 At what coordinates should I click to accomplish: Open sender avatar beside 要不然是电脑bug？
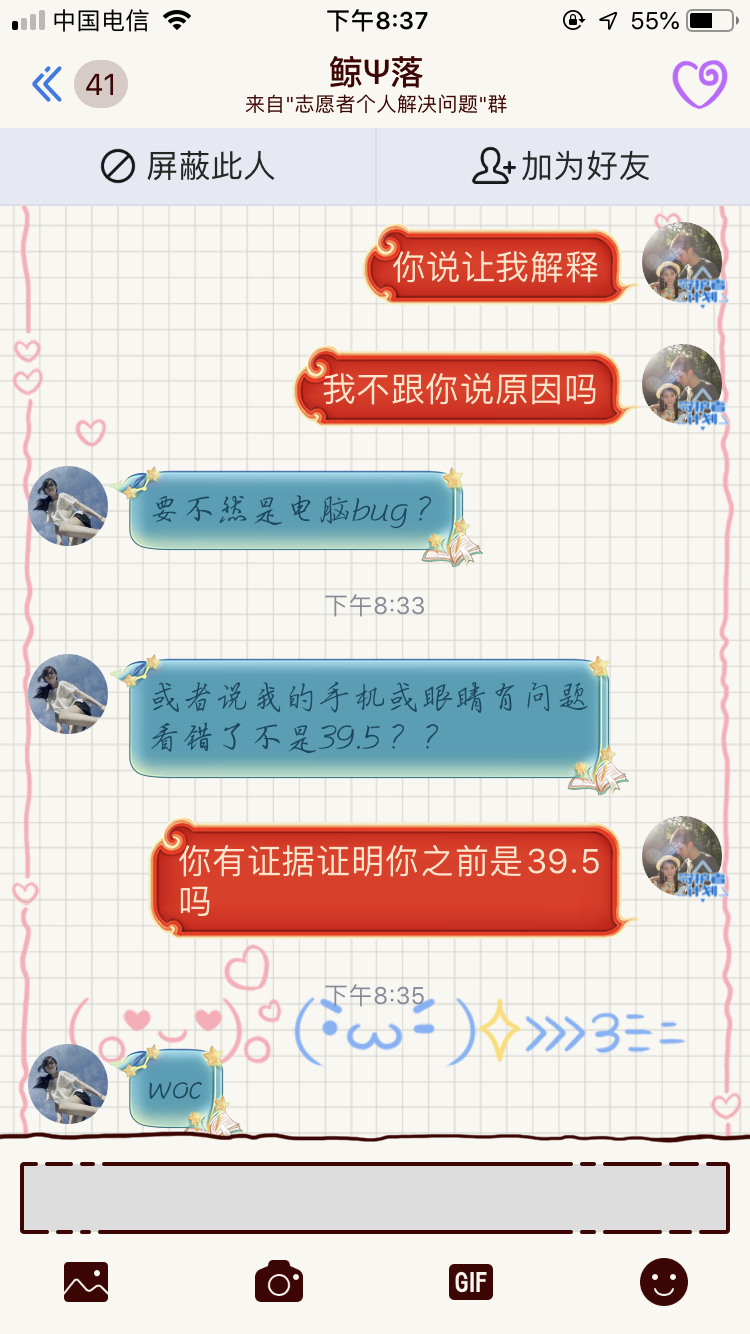click(68, 506)
